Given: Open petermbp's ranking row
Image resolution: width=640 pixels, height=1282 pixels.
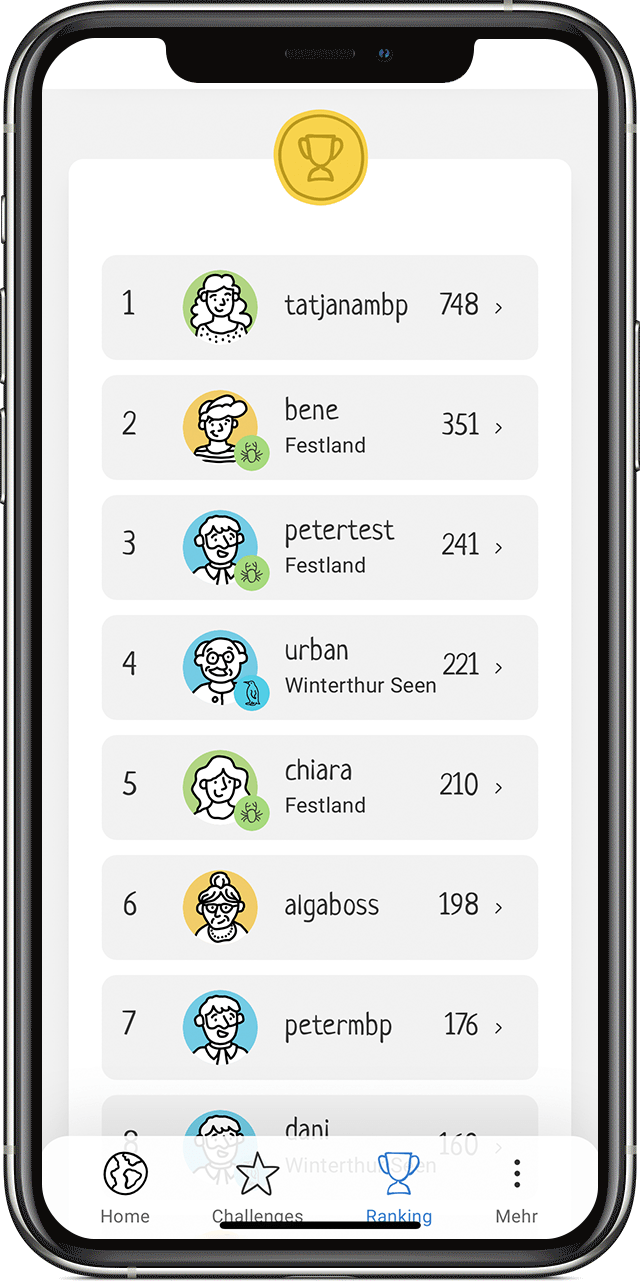Looking at the screenshot, I should (x=320, y=1027).
